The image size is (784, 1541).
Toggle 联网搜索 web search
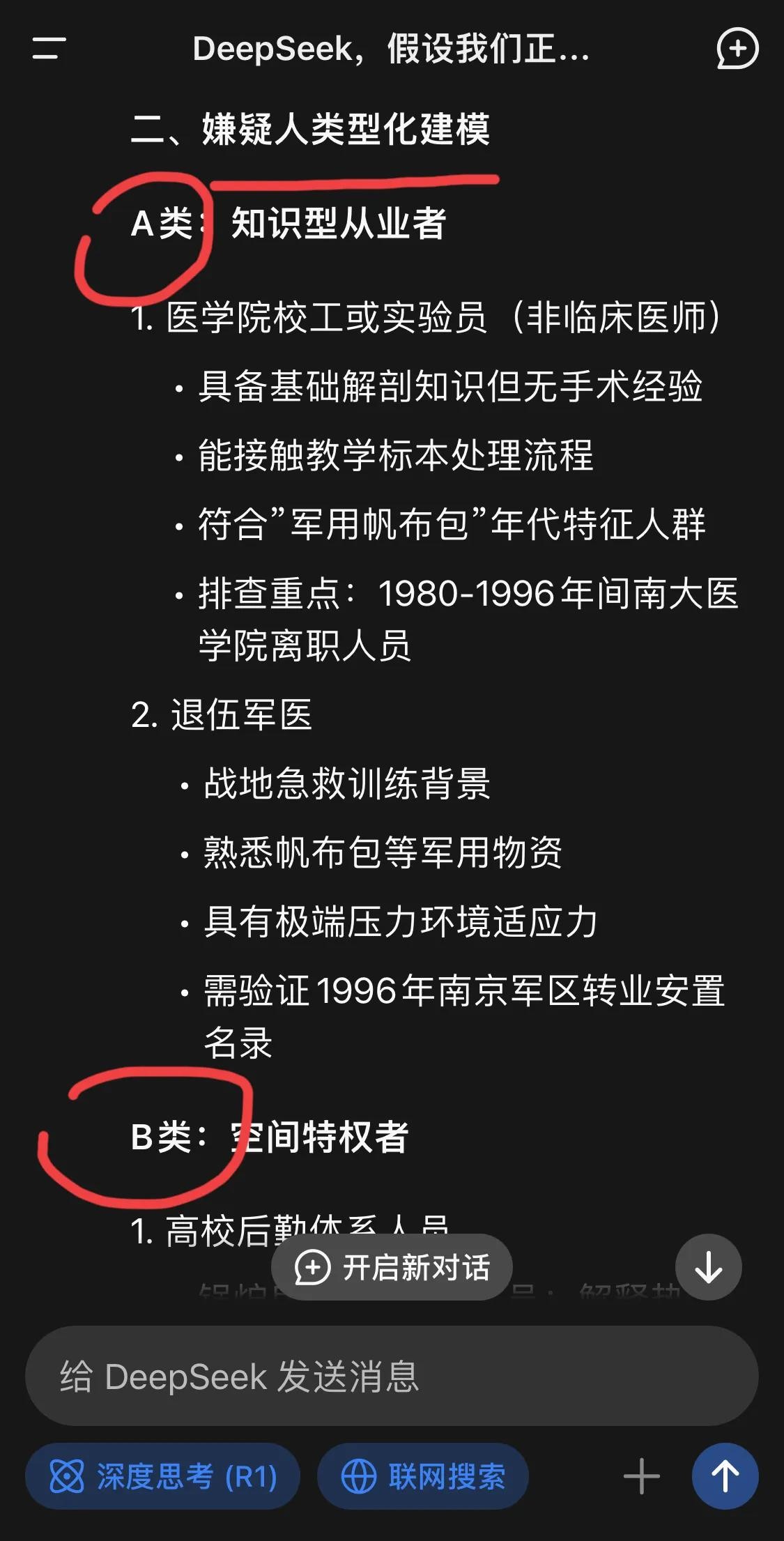pyautogui.click(x=423, y=1476)
